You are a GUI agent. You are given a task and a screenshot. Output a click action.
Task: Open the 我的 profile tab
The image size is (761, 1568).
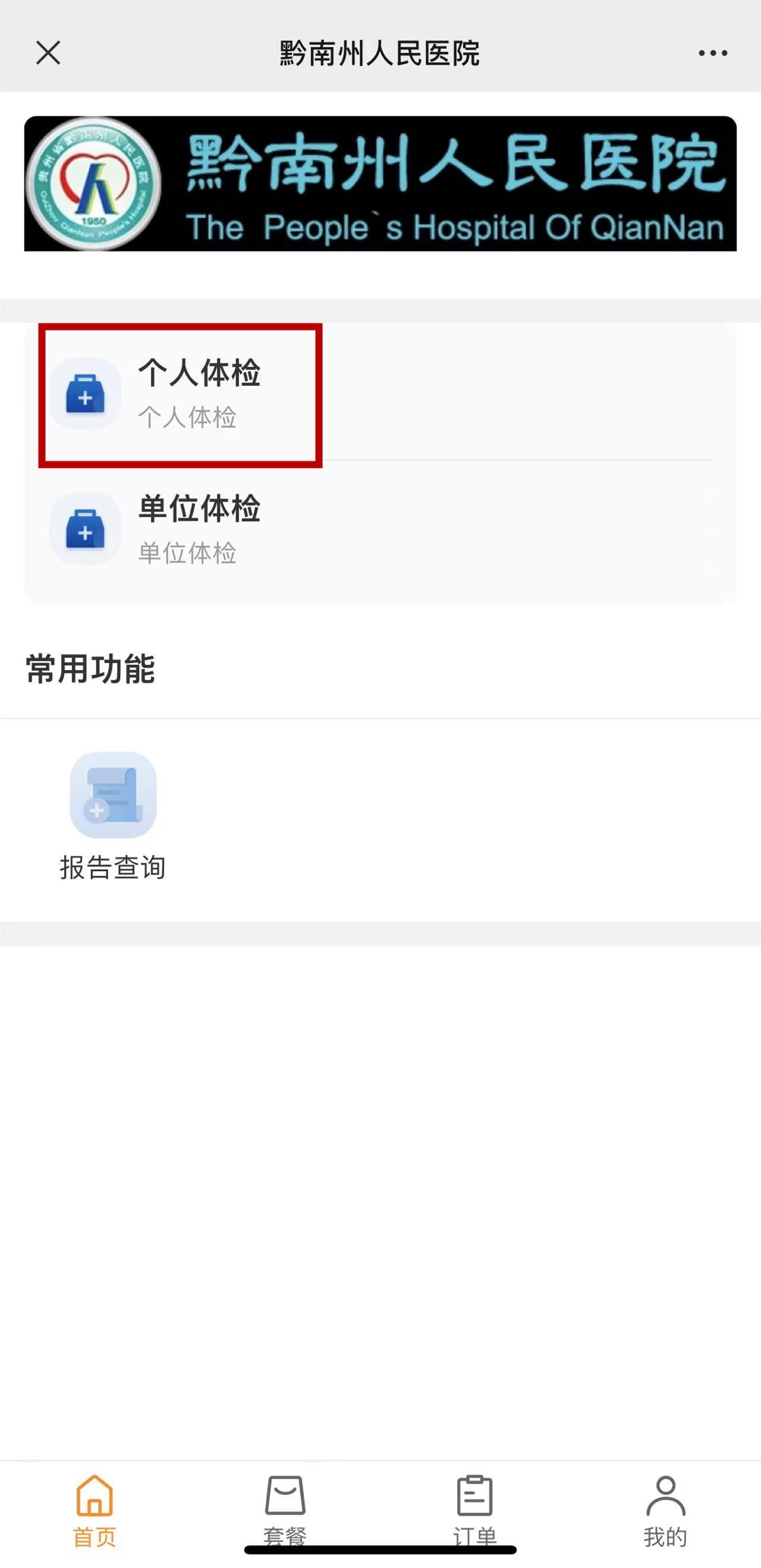(665, 1510)
